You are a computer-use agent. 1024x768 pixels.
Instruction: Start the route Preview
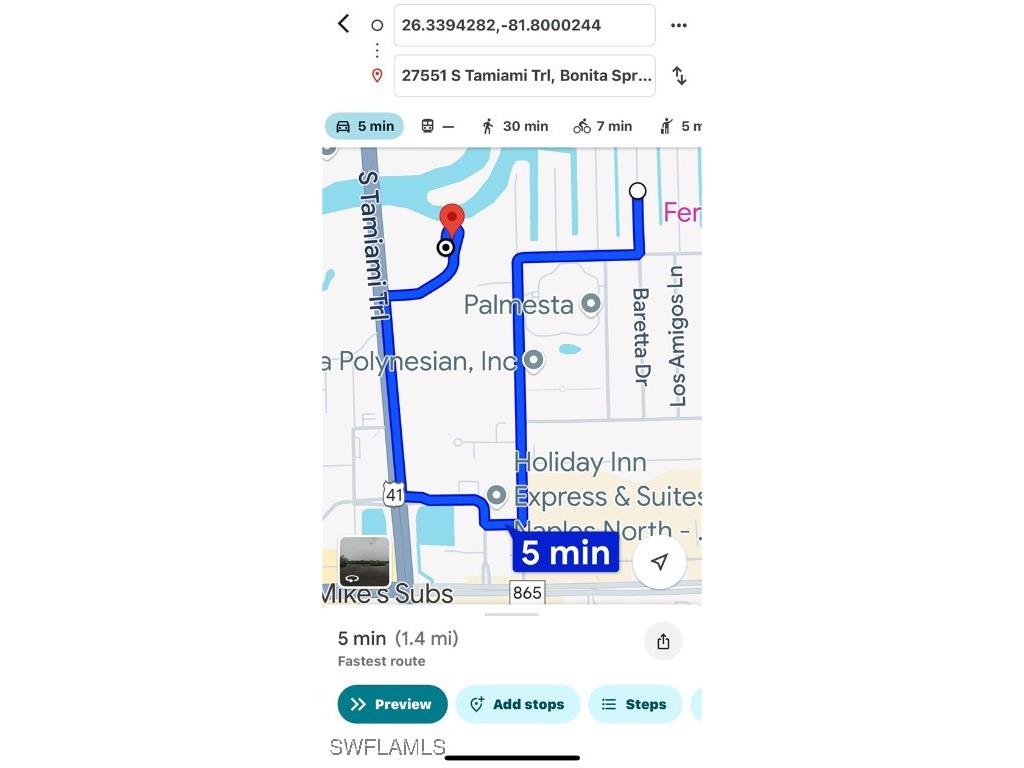coord(392,704)
